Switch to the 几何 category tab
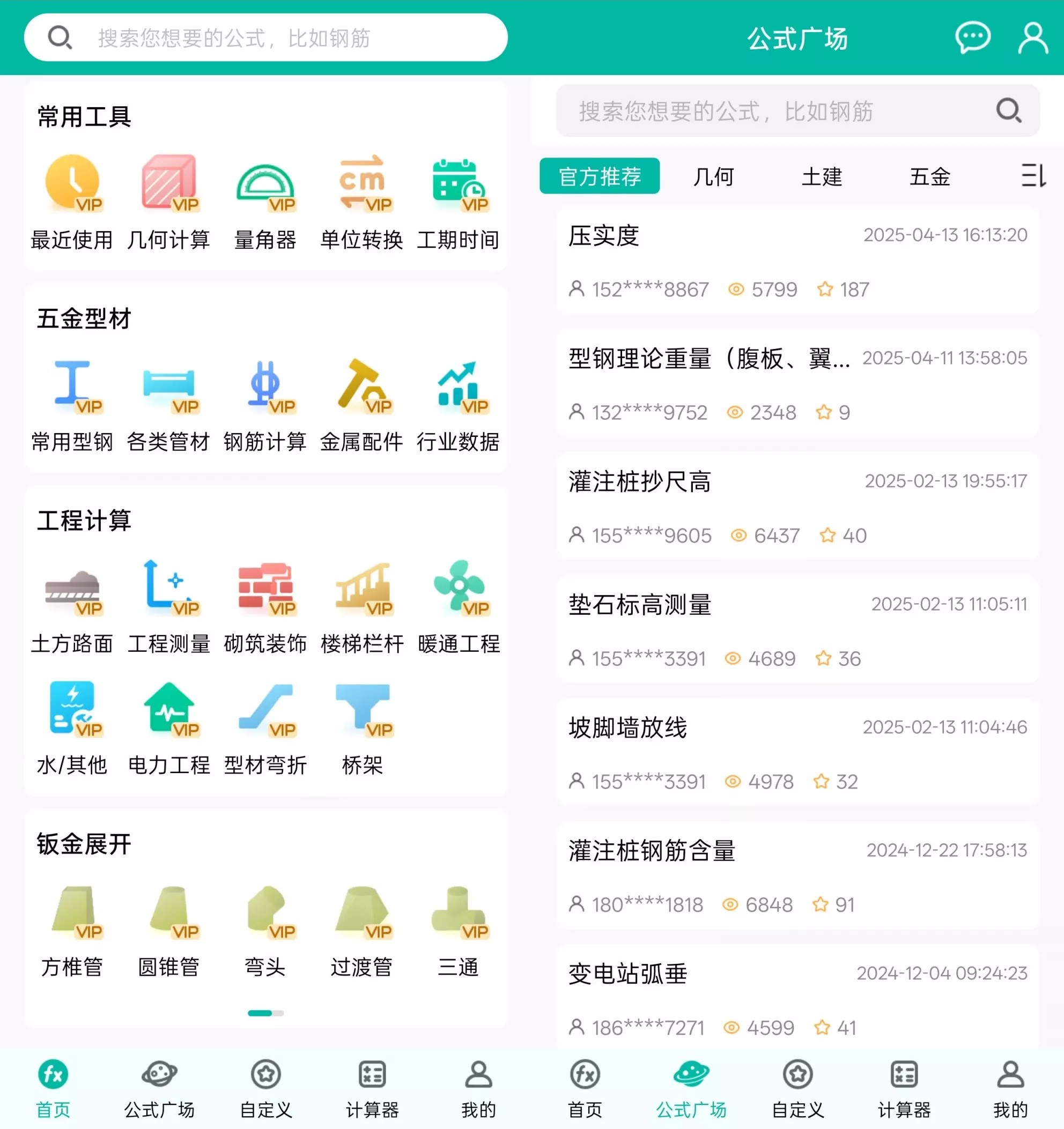 pyautogui.click(x=713, y=176)
